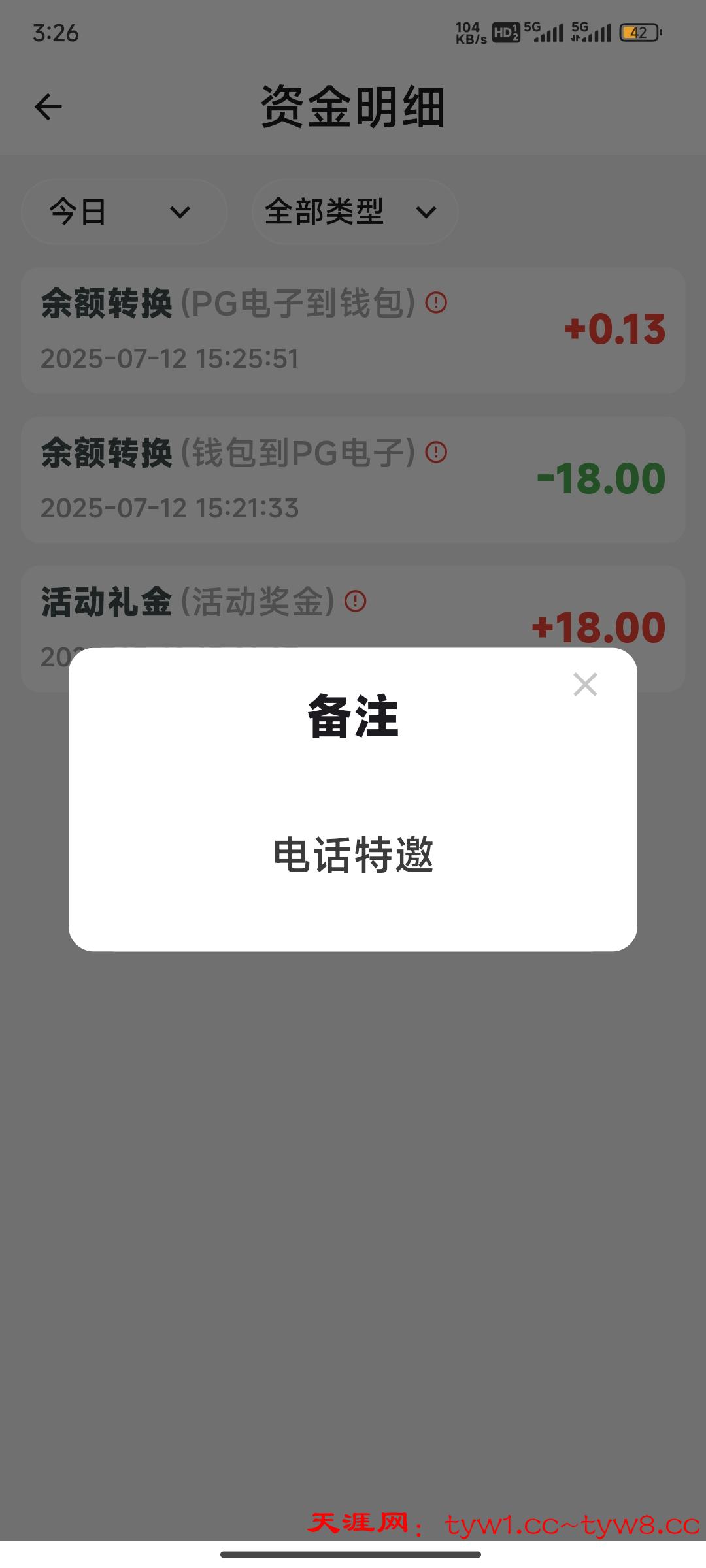This screenshot has height=1568, width=706.
Task: Expand the 全部类型 type filter
Action: click(354, 212)
